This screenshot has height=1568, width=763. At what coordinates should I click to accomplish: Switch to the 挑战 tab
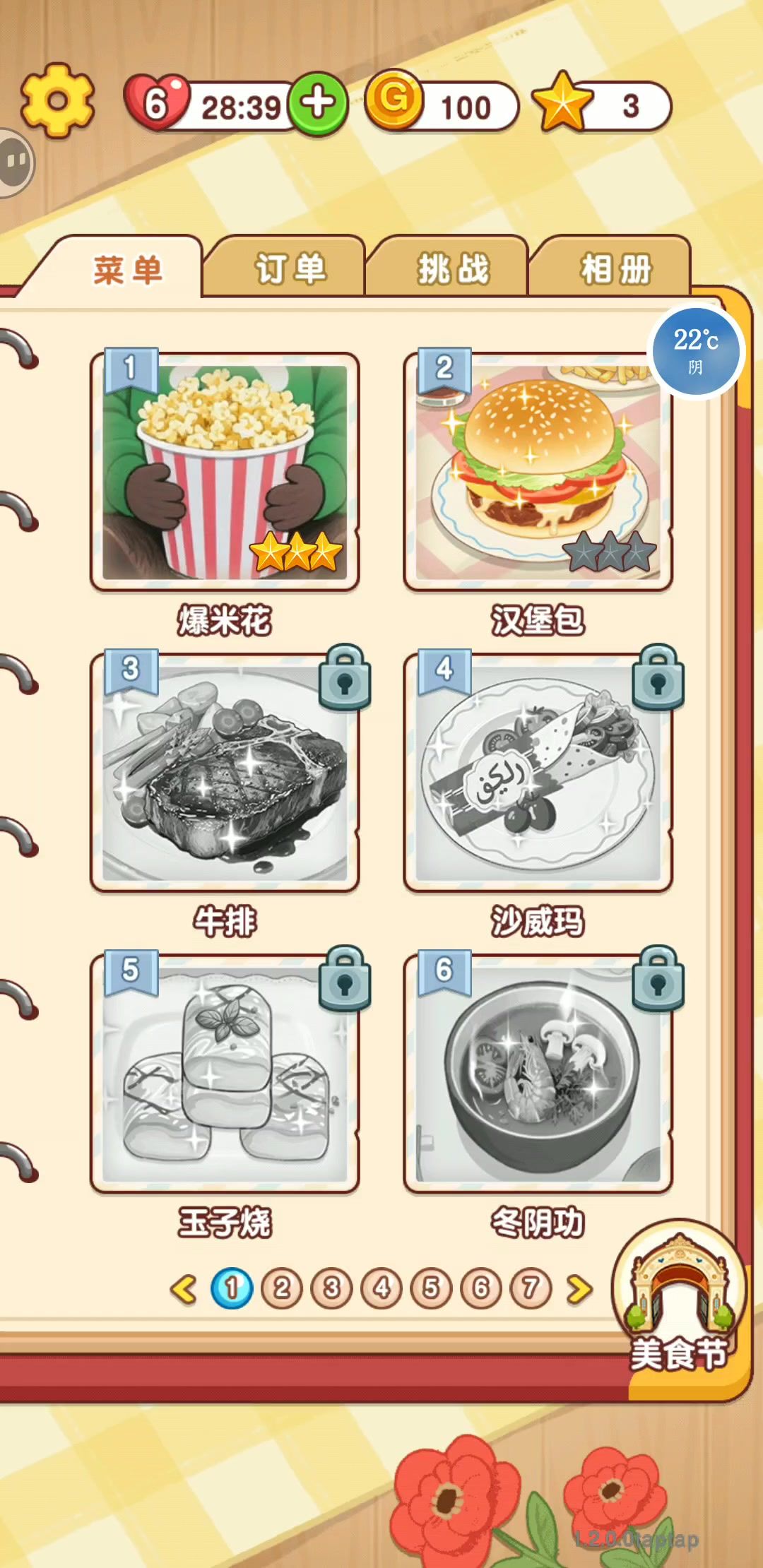[x=453, y=269]
